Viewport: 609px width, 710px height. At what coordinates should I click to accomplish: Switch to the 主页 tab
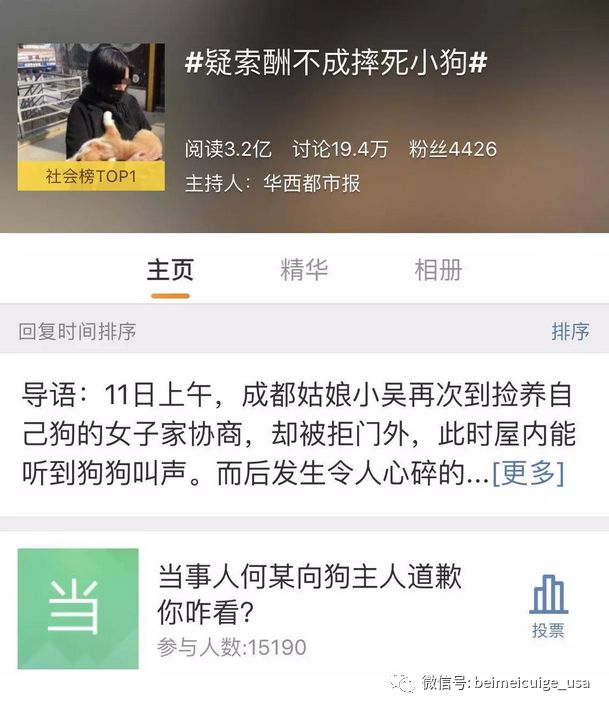pyautogui.click(x=170, y=270)
